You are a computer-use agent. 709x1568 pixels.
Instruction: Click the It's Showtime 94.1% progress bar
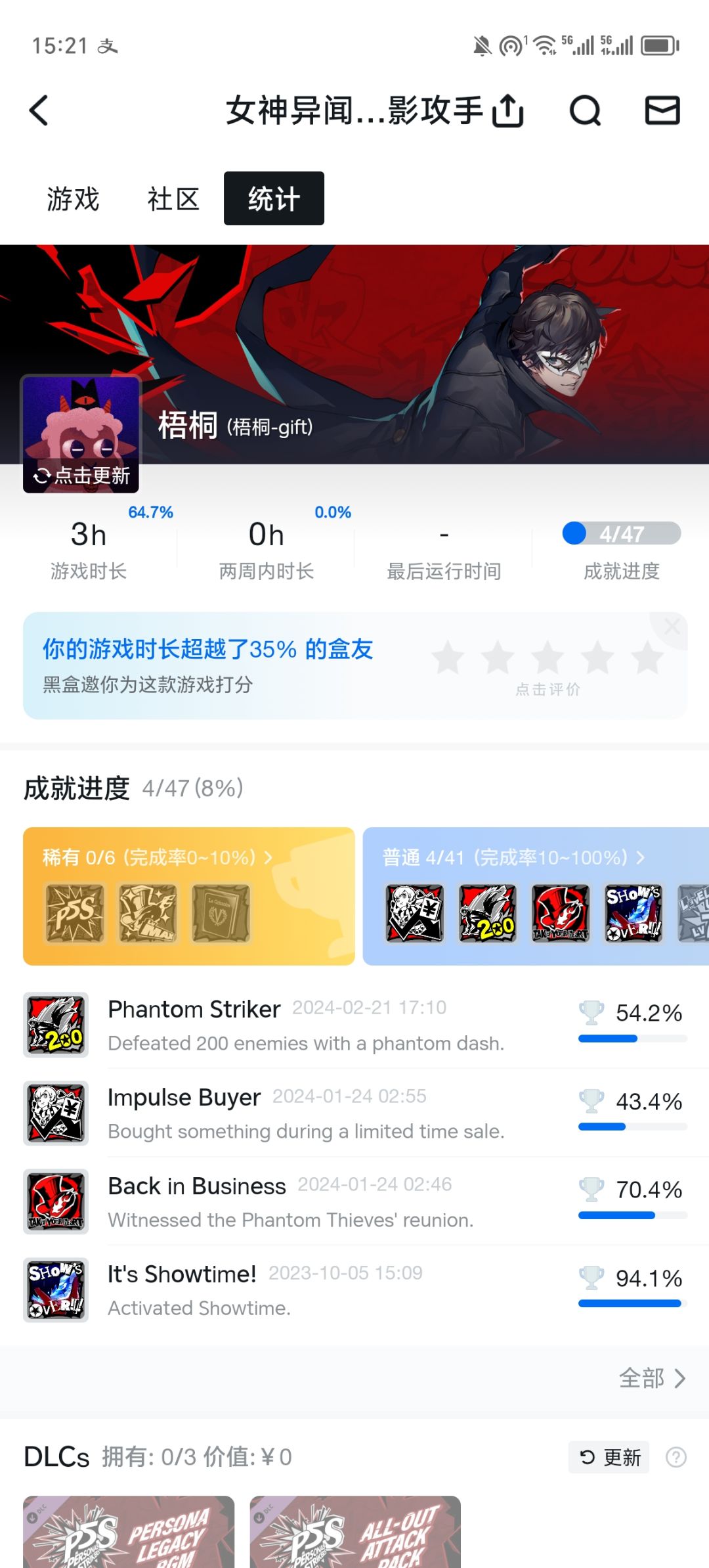point(629,1301)
